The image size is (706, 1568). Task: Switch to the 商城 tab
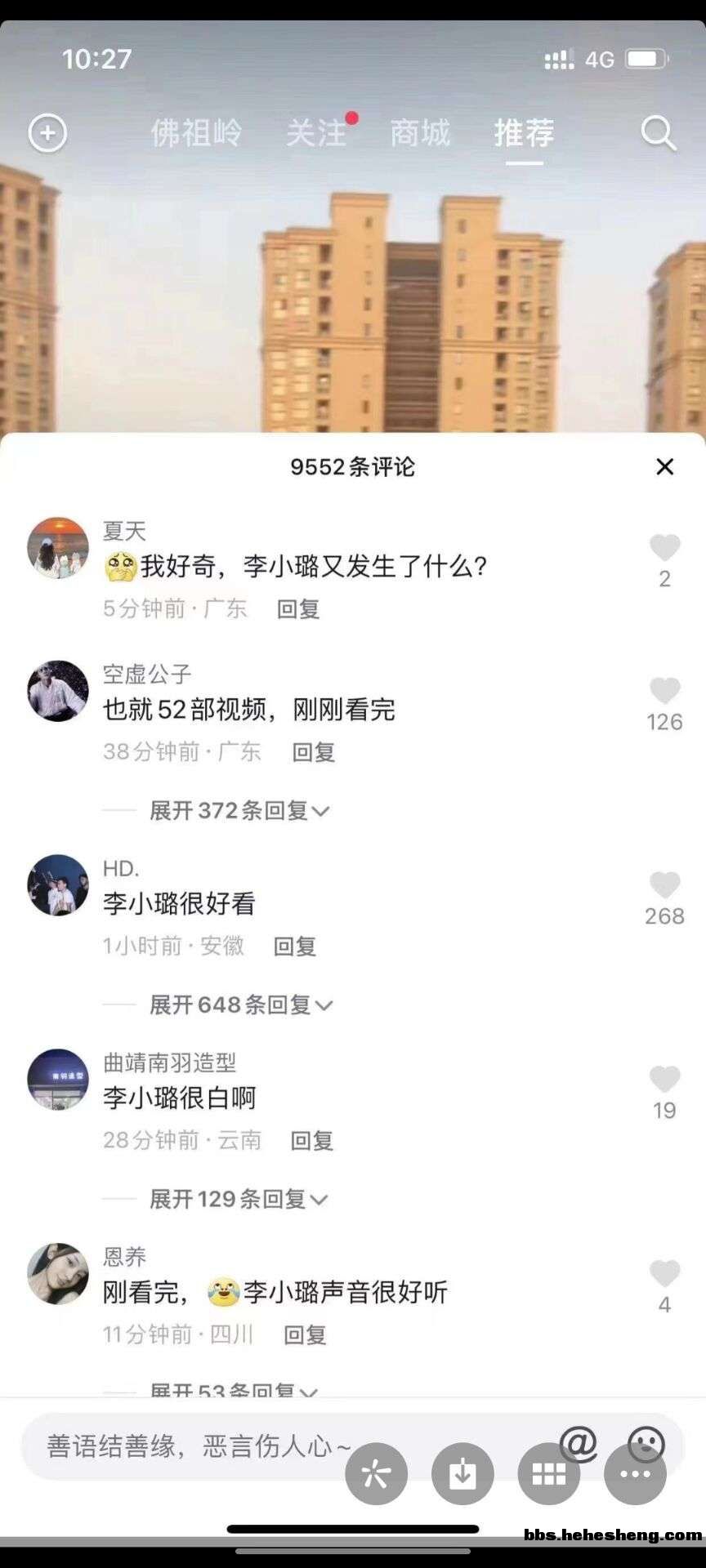point(420,133)
